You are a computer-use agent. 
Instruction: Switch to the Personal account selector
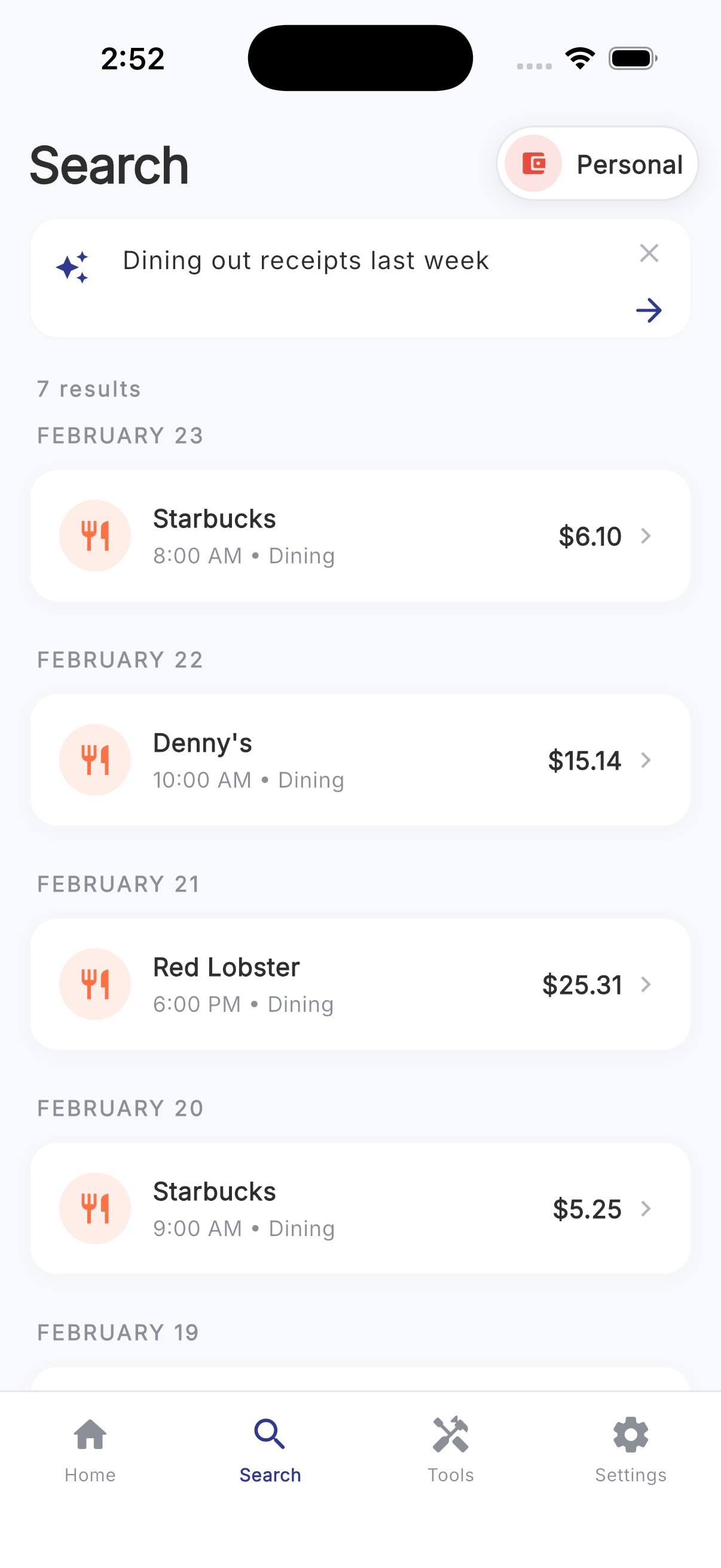[x=596, y=163]
